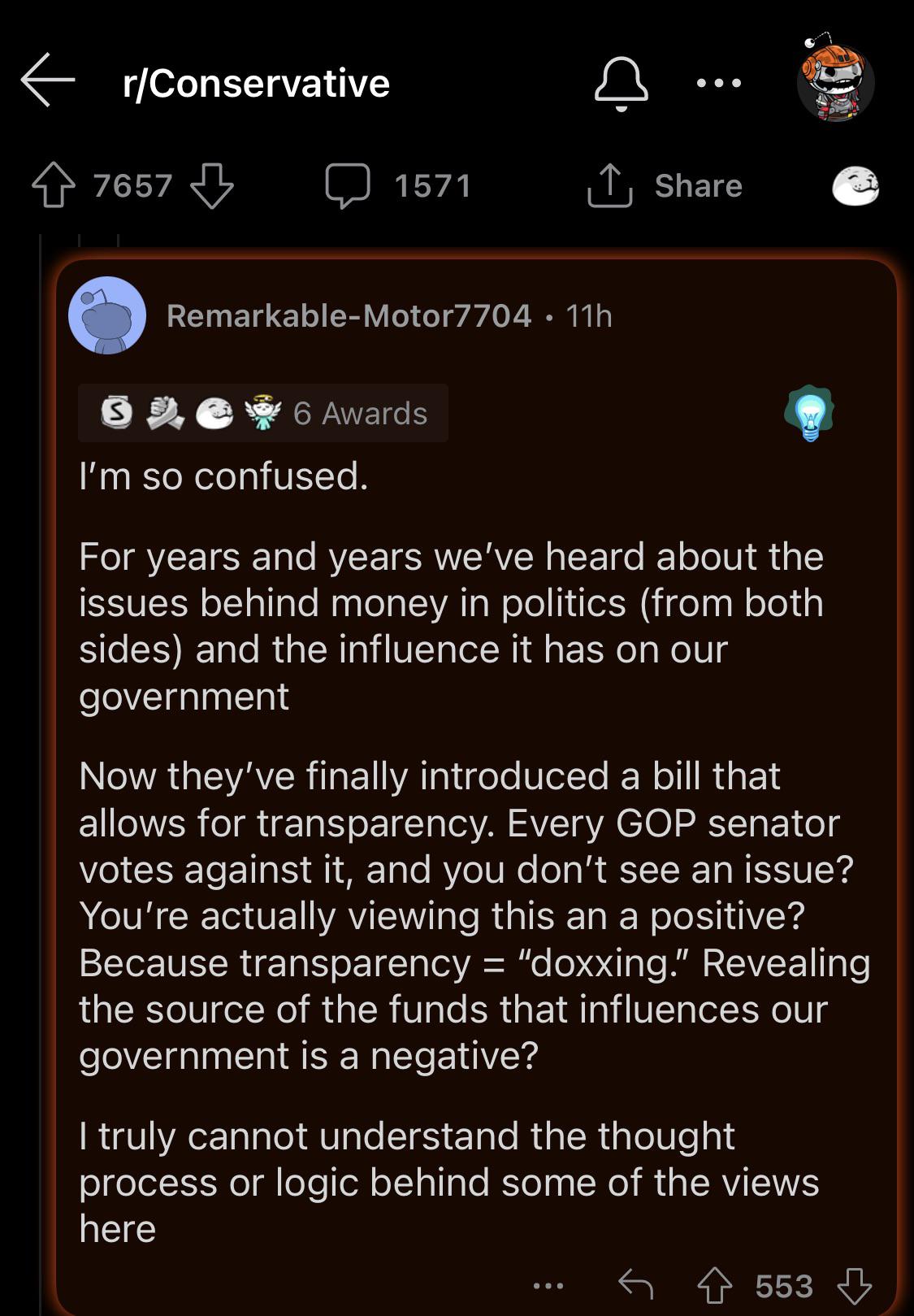Go back using the back arrow
This screenshot has height=1316, width=914.
[x=48, y=80]
